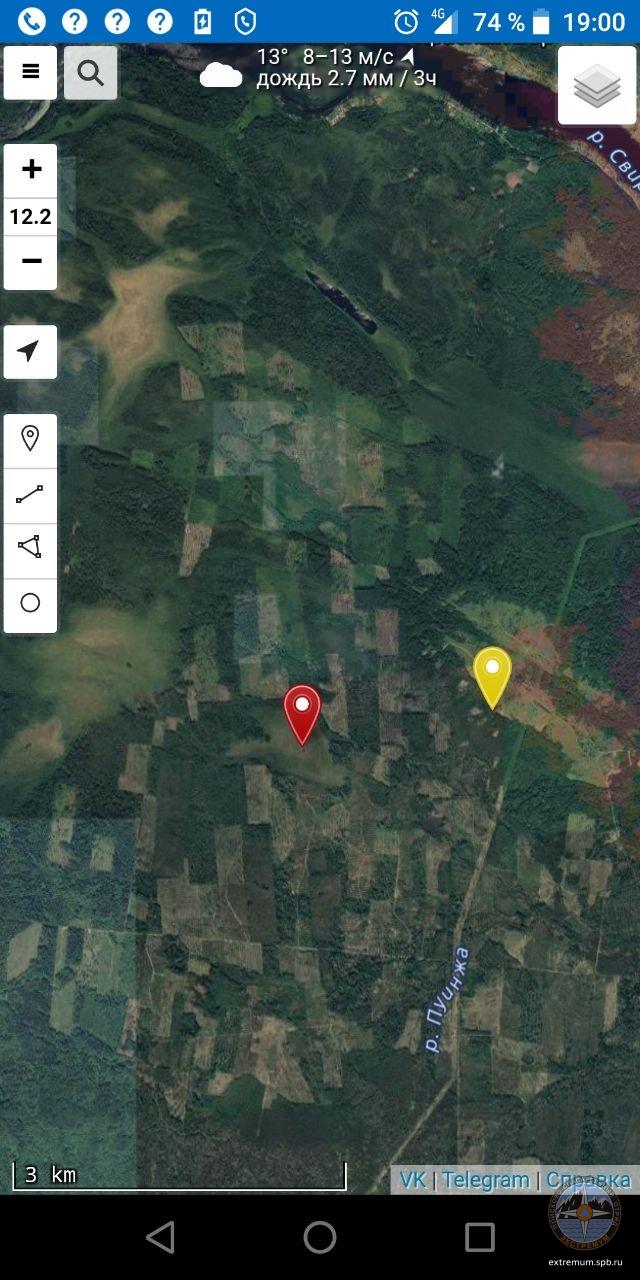Select the circle drawing tool

[x=30, y=603]
